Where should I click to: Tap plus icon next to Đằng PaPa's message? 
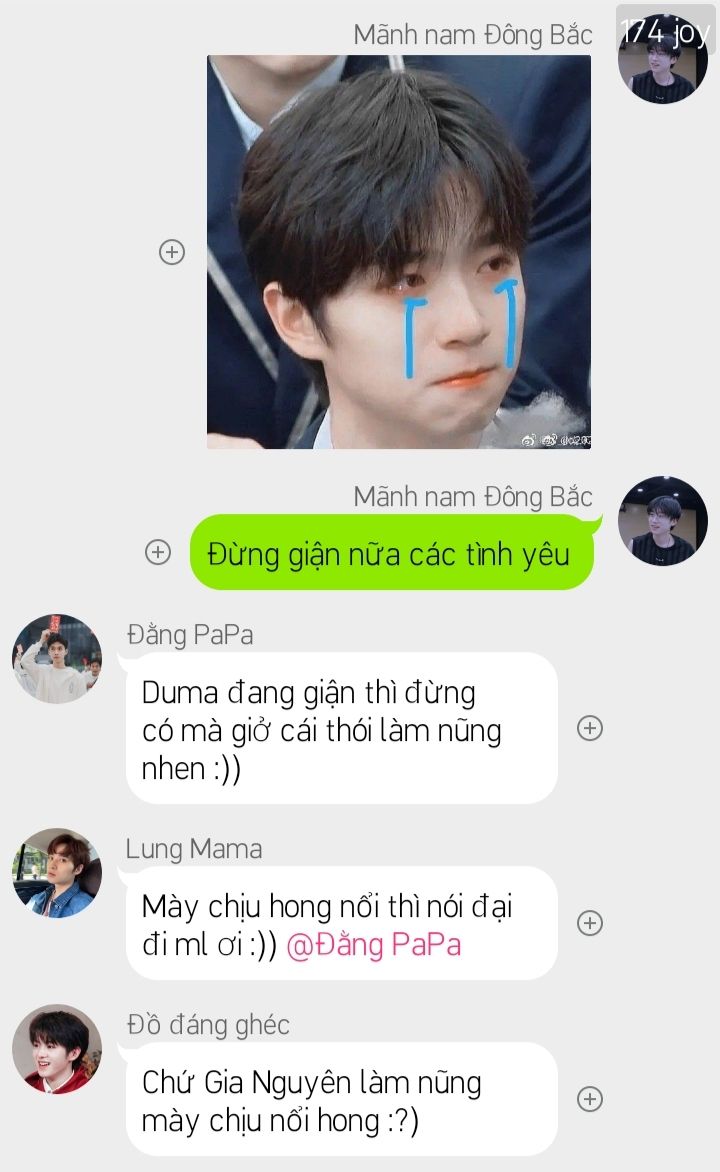(x=590, y=728)
